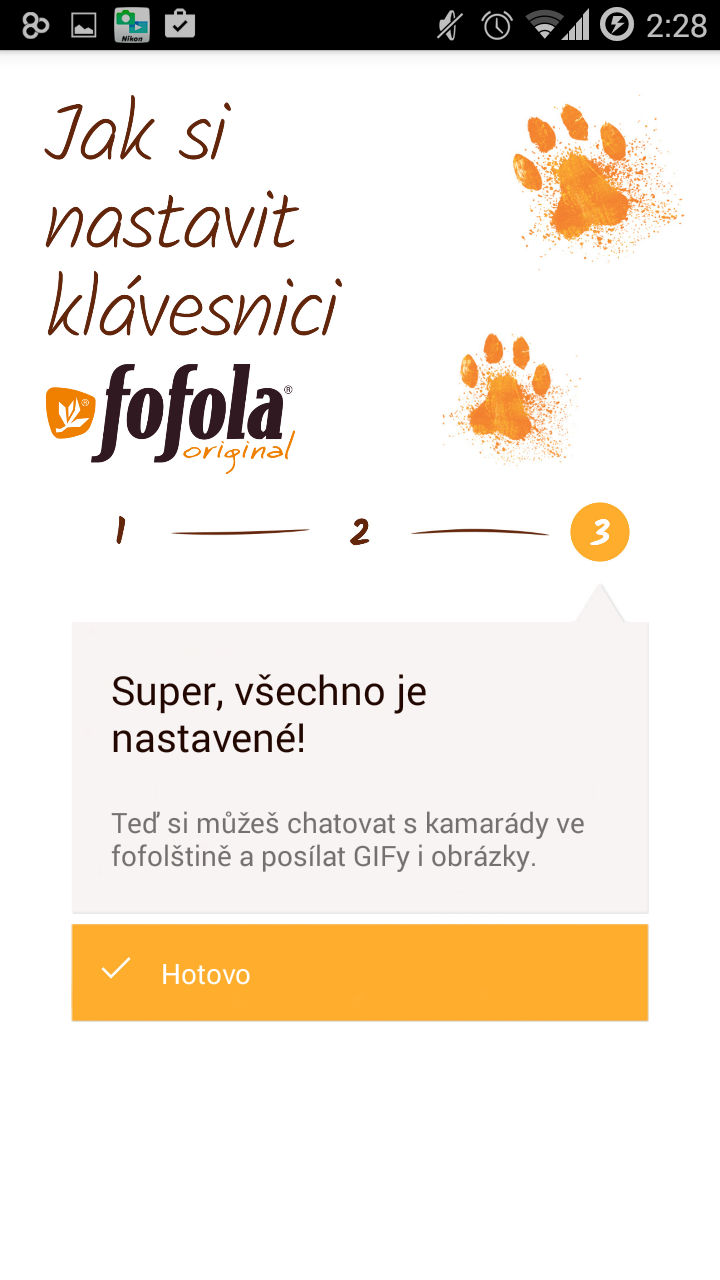
Task: Tap the Hotovo button to finish setup
Action: [x=360, y=972]
